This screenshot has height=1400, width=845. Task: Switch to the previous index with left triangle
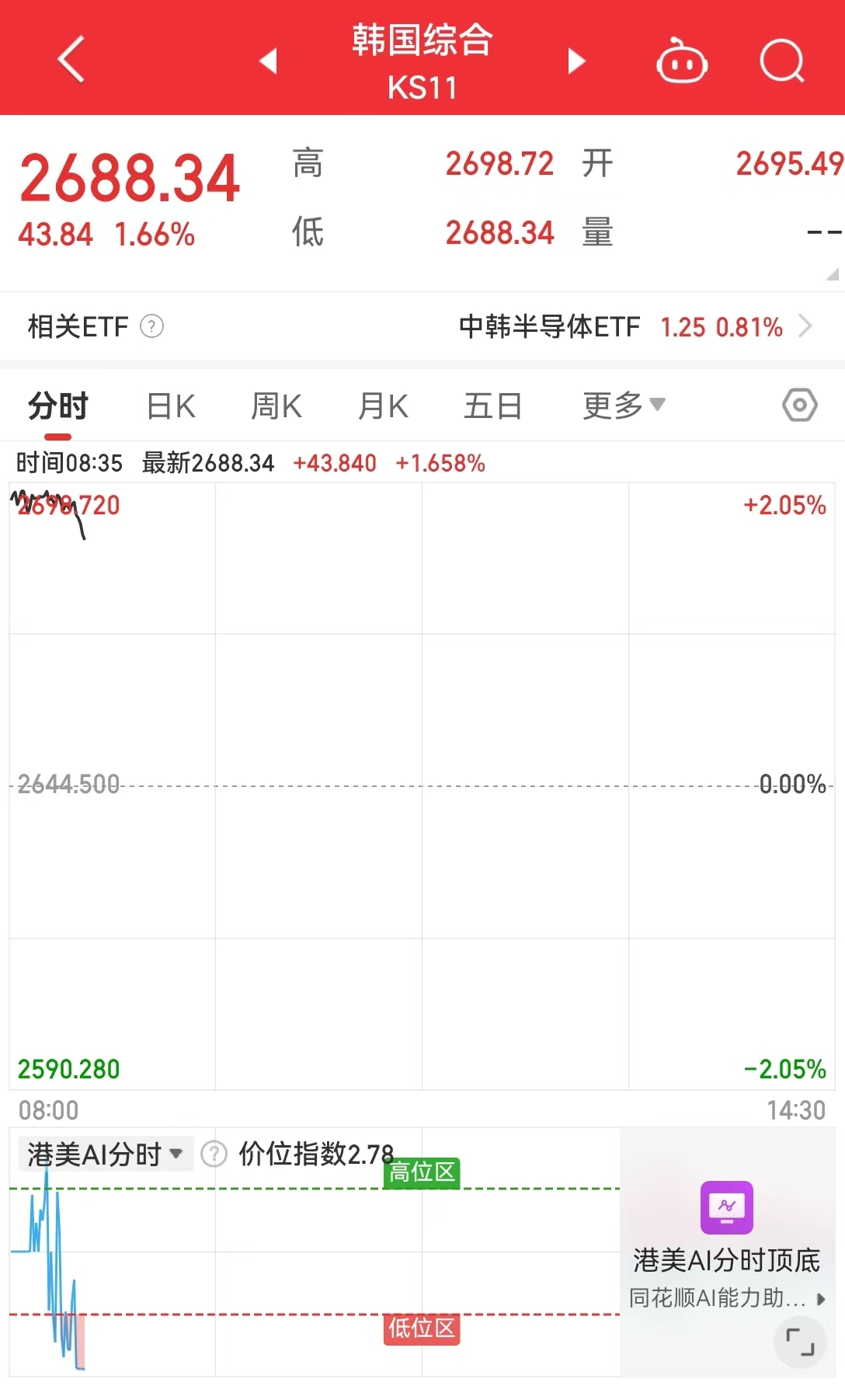pos(269,61)
